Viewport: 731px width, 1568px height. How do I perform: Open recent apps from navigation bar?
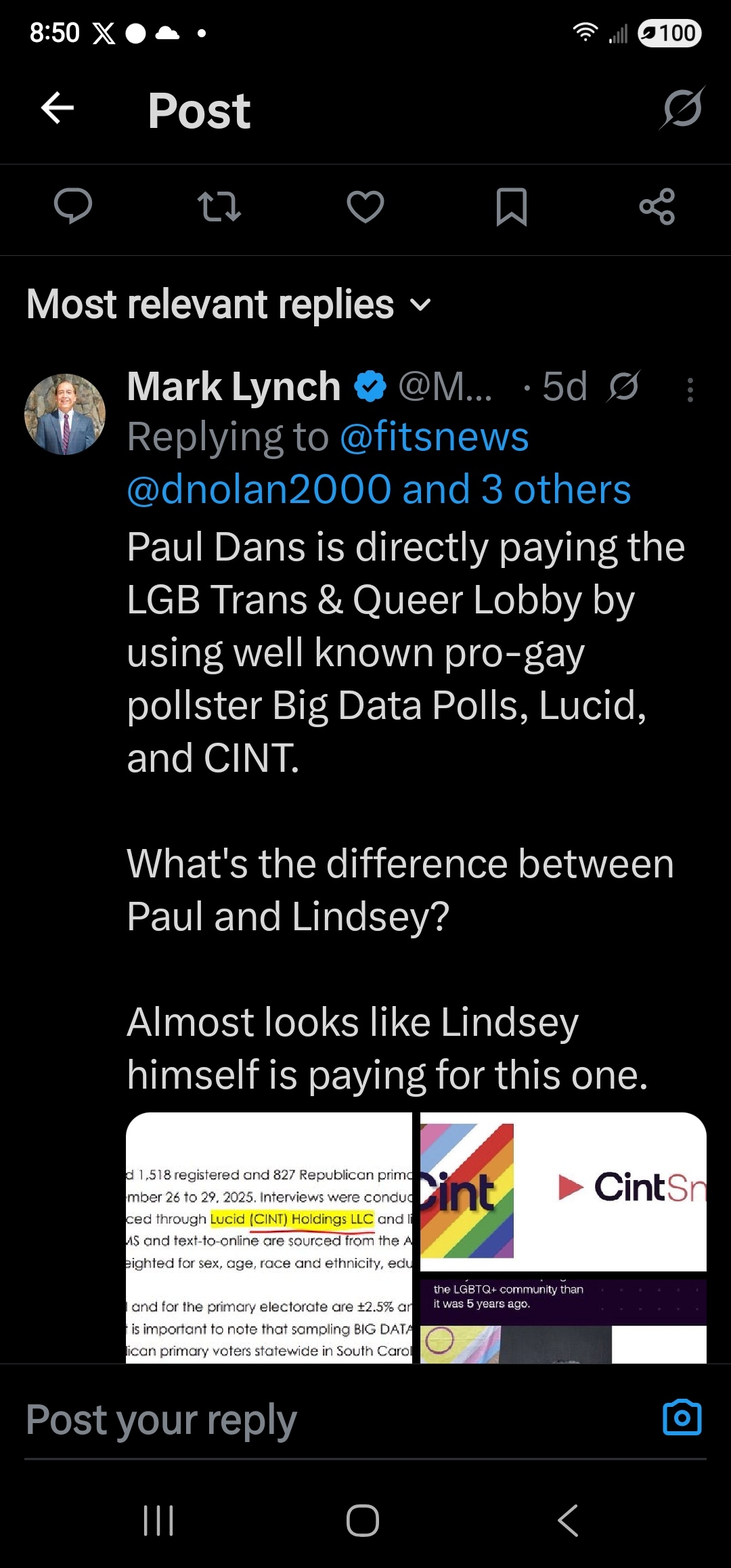coord(159,1521)
